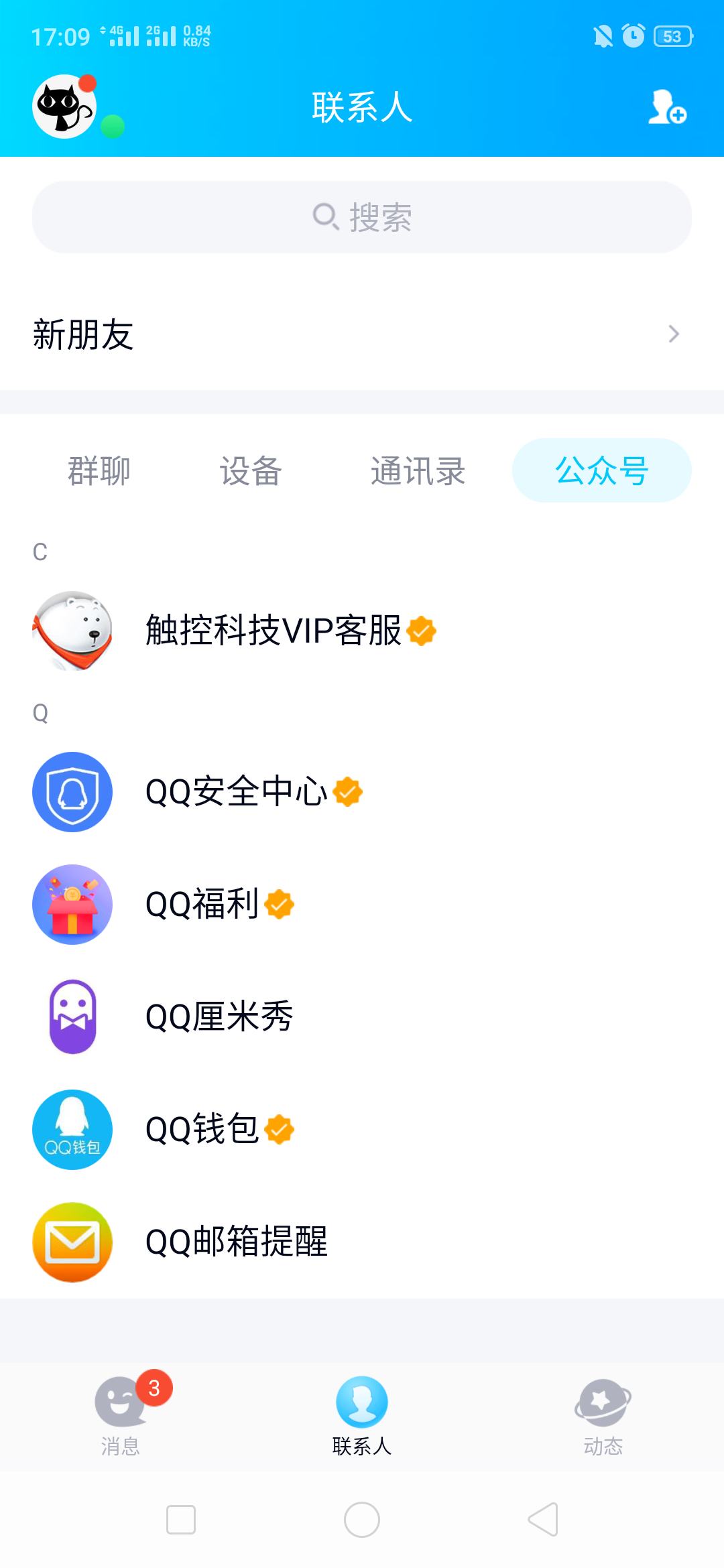This screenshot has height=1568, width=724.
Task: Tap the 搜索 search box
Action: tap(362, 217)
